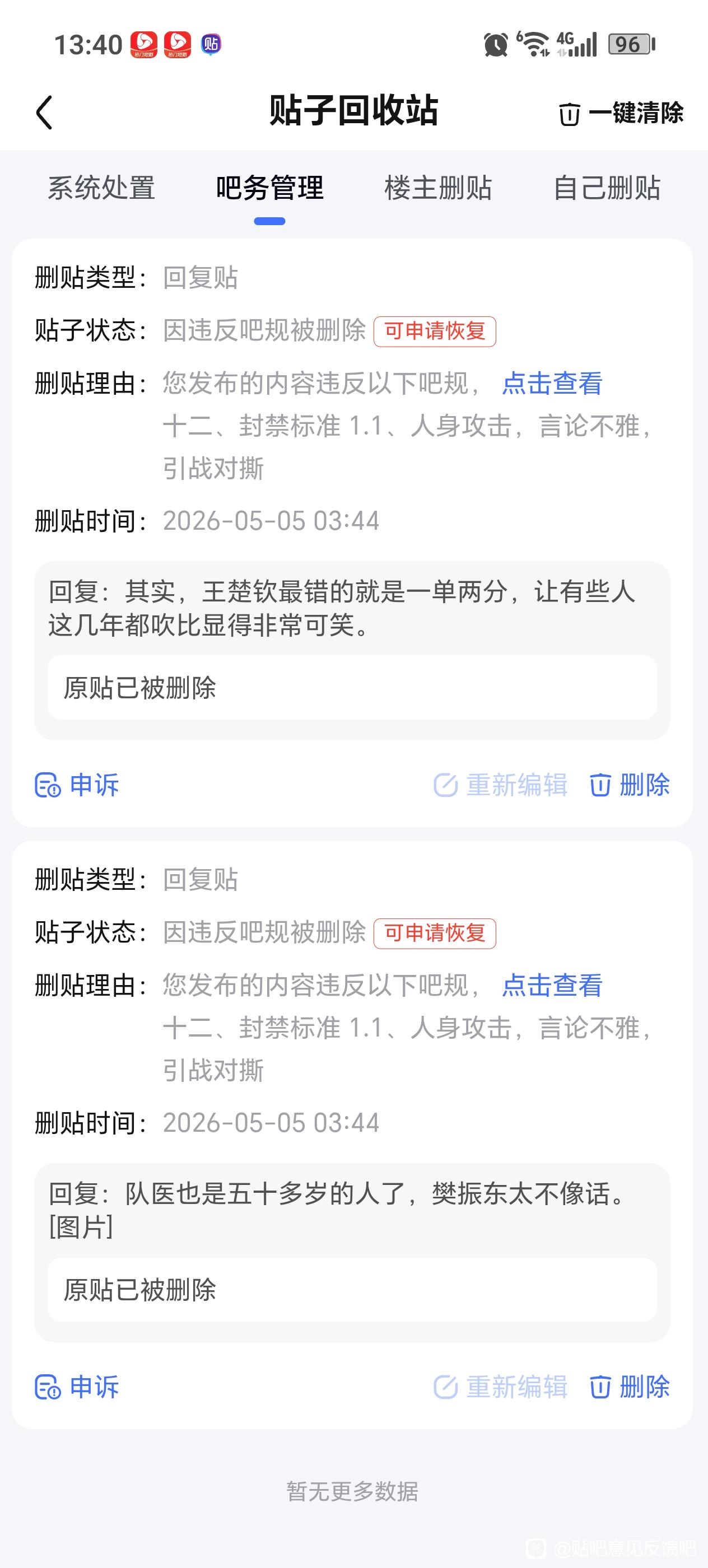The height and width of the screenshot is (1568, 708).
Task: Tap 重新编辑 under the 王楚钦 reply
Action: 500,785
